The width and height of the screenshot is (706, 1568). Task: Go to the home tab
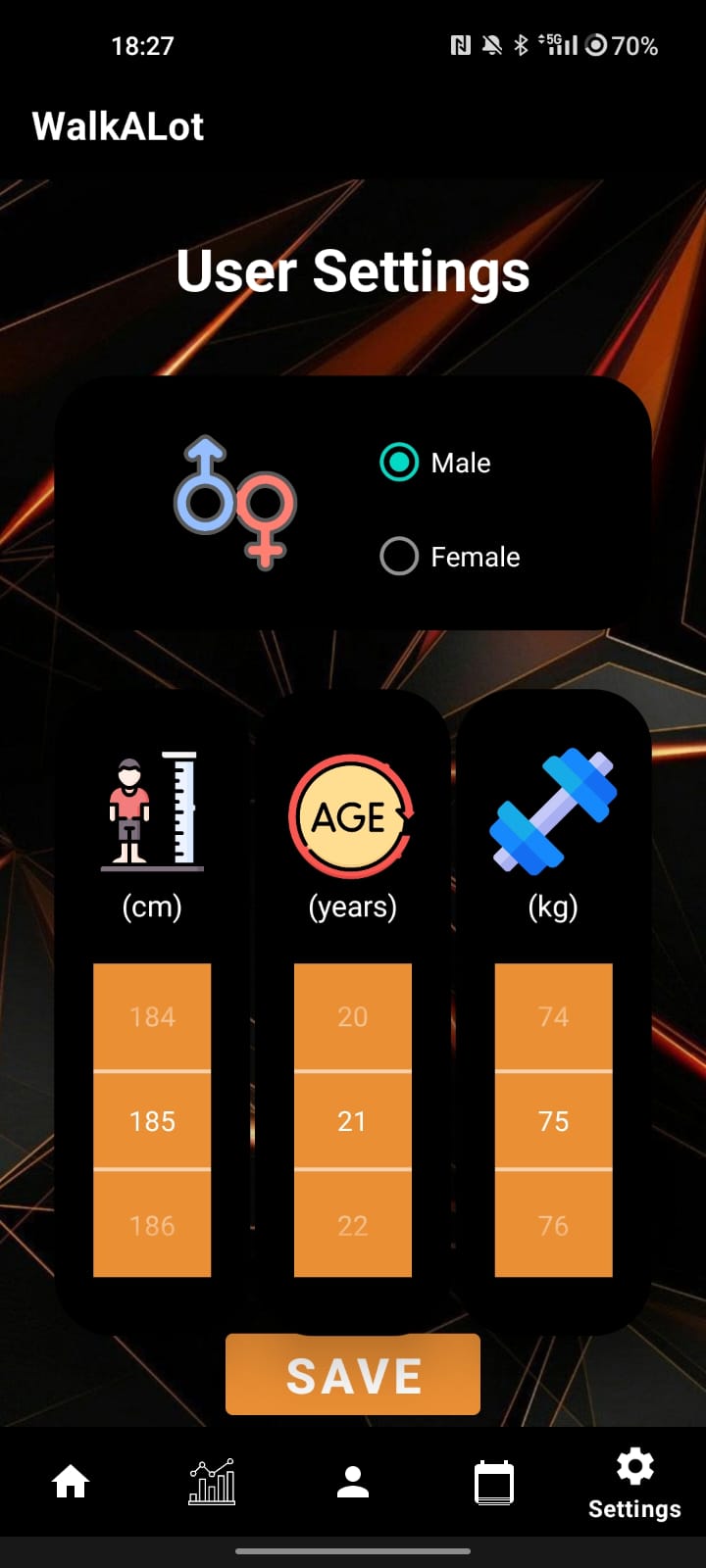point(71,1482)
